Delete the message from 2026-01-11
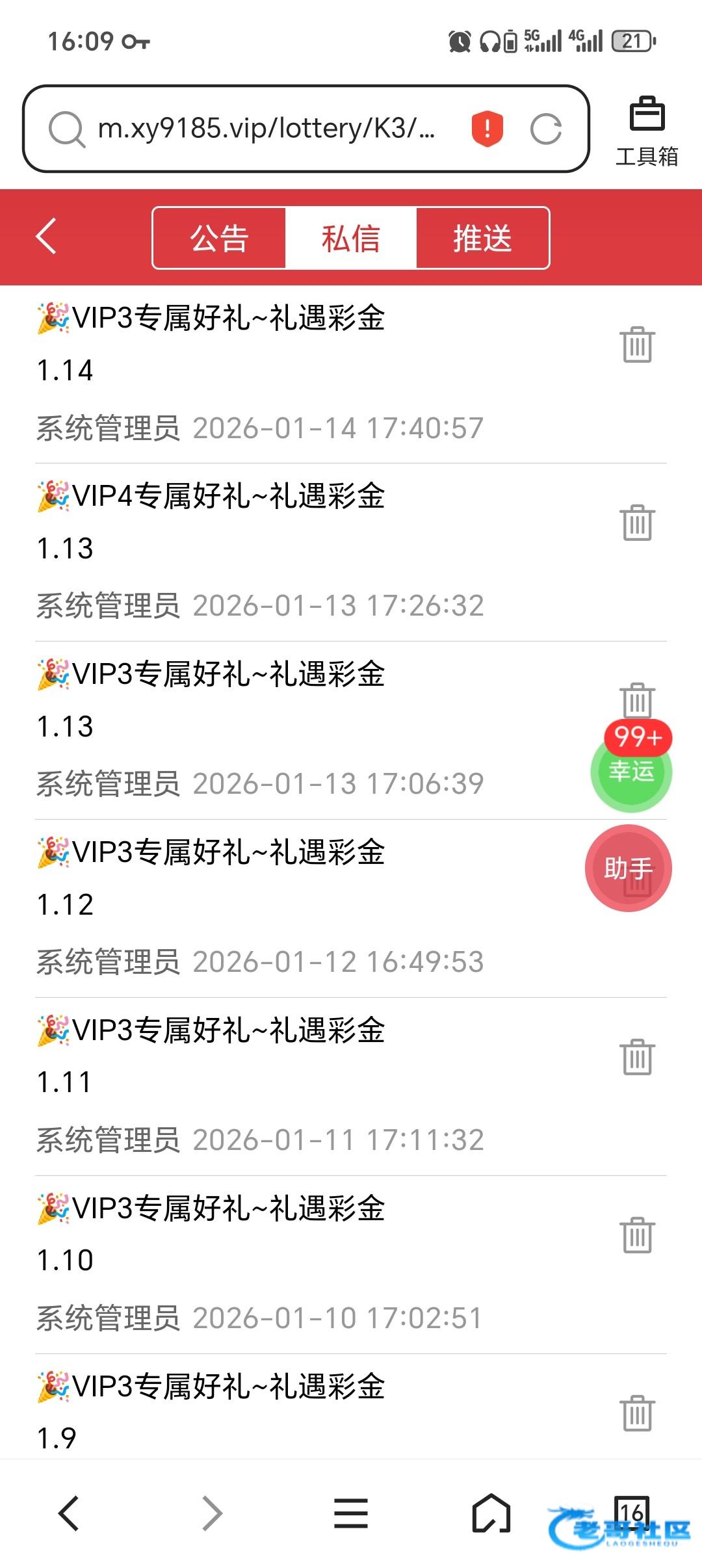The width and height of the screenshot is (702, 1568). (x=637, y=1056)
